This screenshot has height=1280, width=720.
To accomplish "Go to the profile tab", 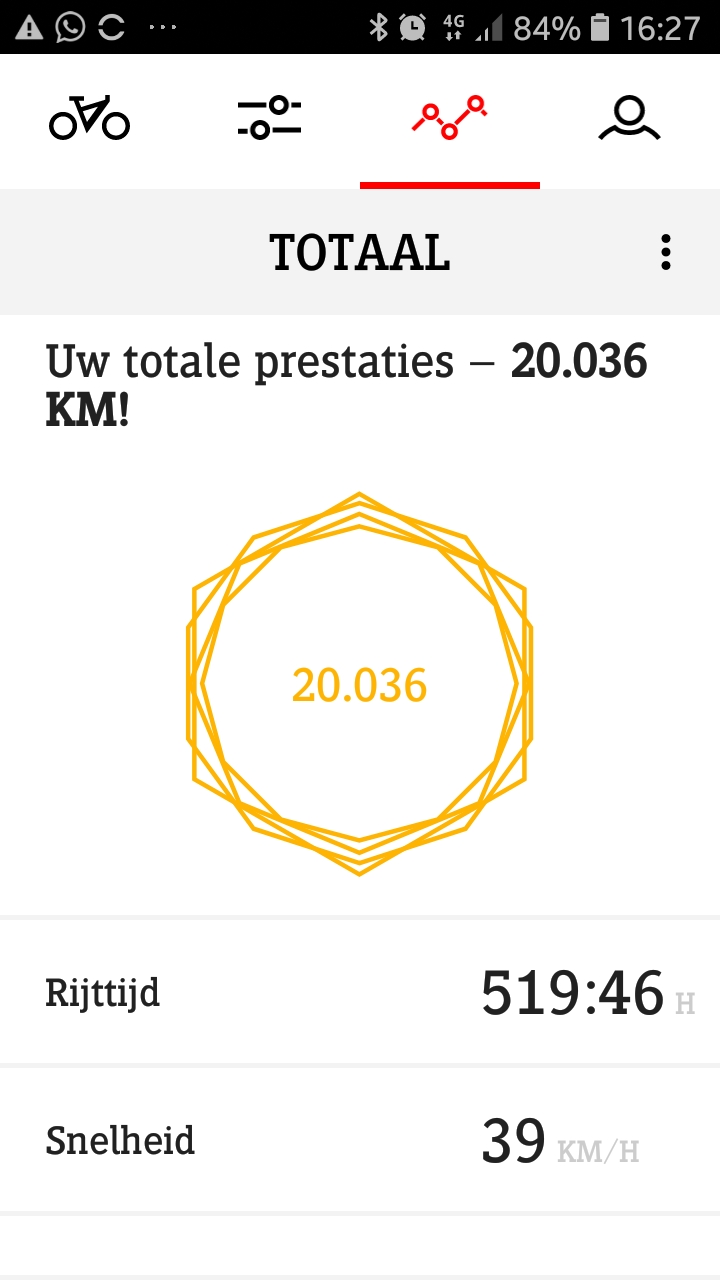I will tap(630, 118).
